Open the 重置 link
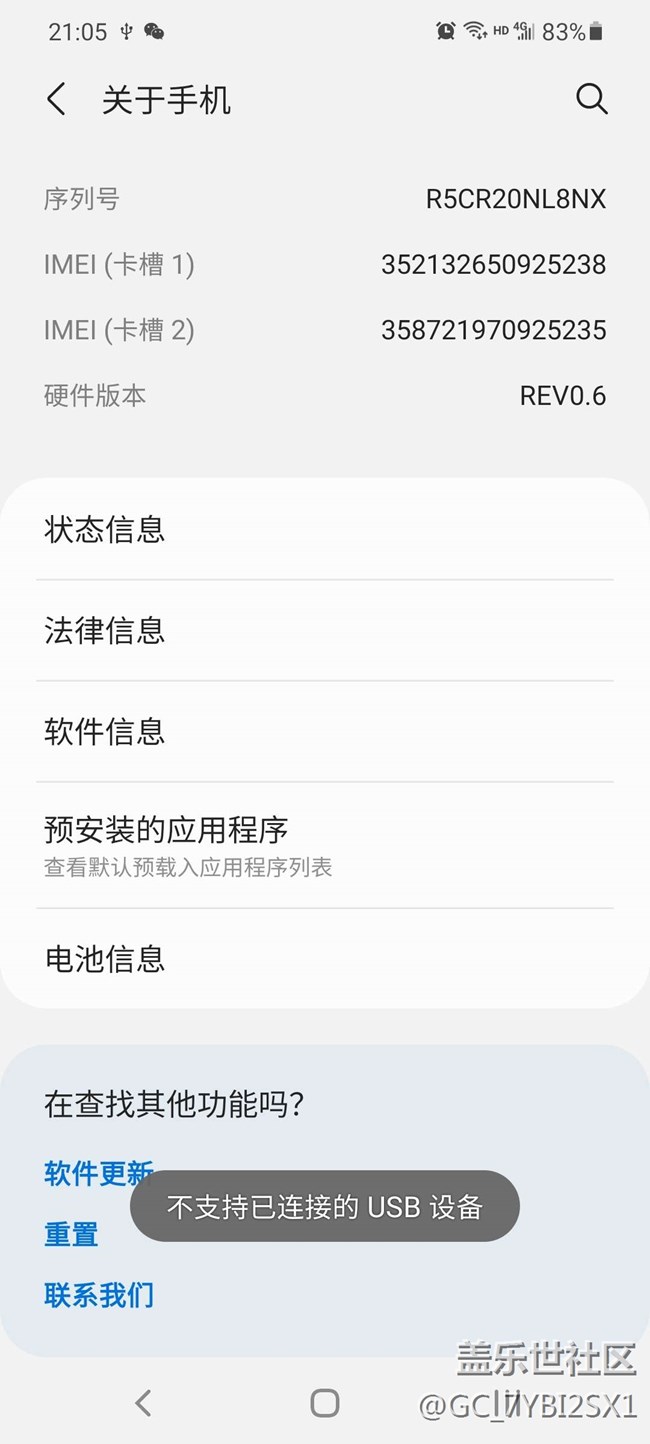 click(71, 1234)
